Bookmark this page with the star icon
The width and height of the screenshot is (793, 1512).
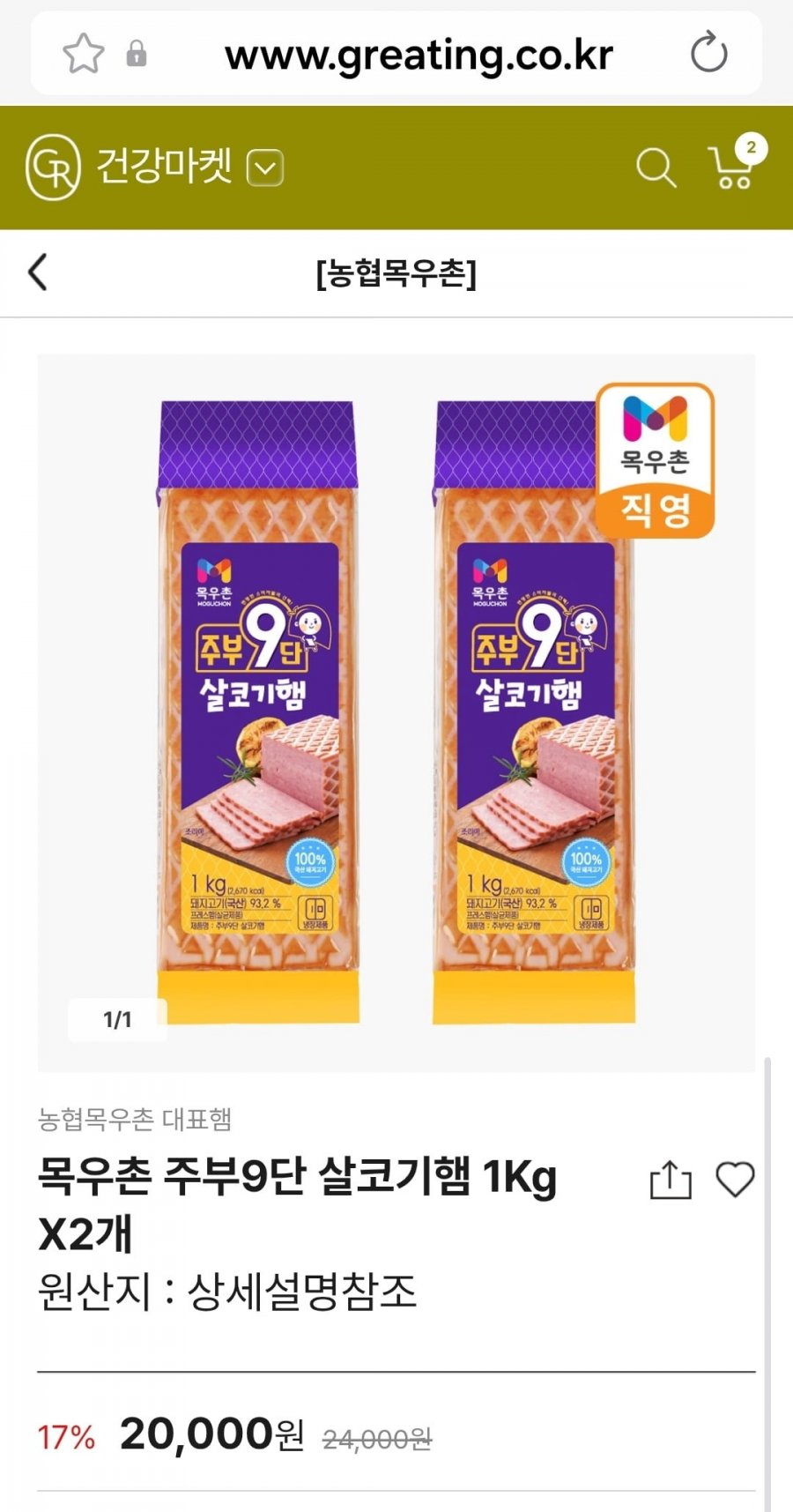[x=83, y=53]
